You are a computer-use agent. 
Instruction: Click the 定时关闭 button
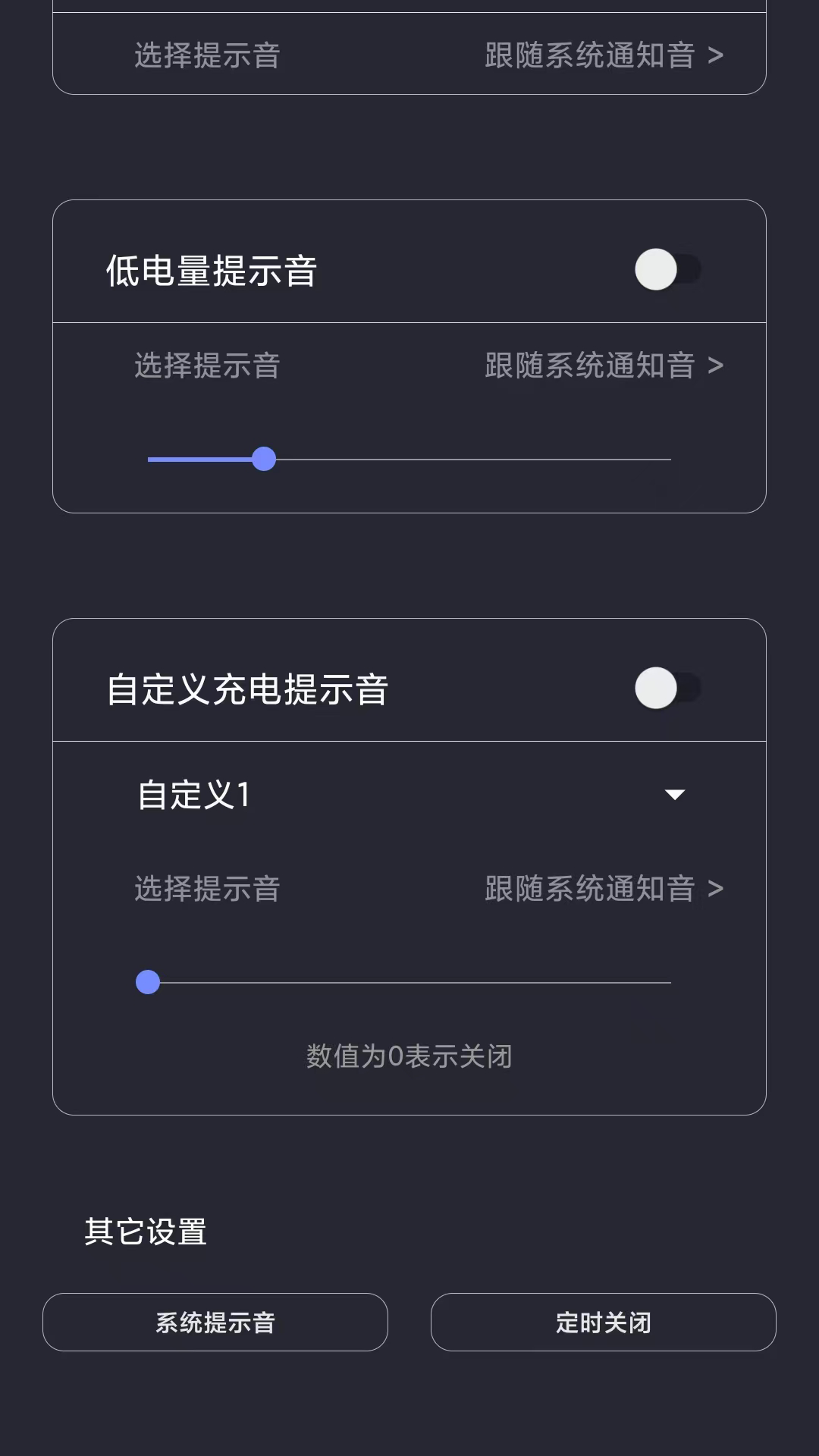click(602, 1322)
